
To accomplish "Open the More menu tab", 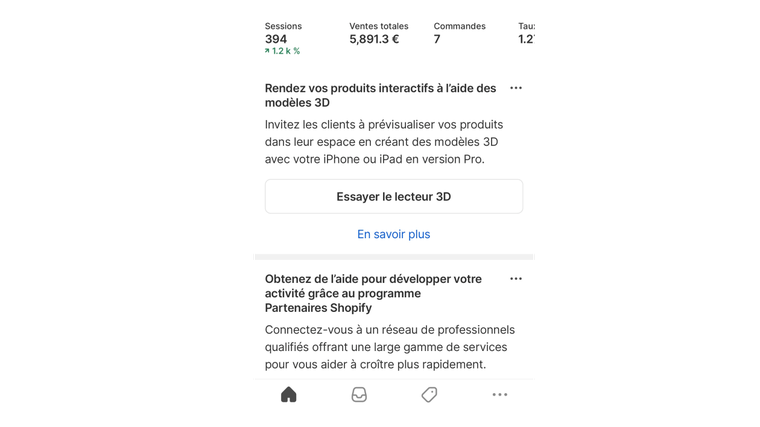I will click(x=499, y=395).
